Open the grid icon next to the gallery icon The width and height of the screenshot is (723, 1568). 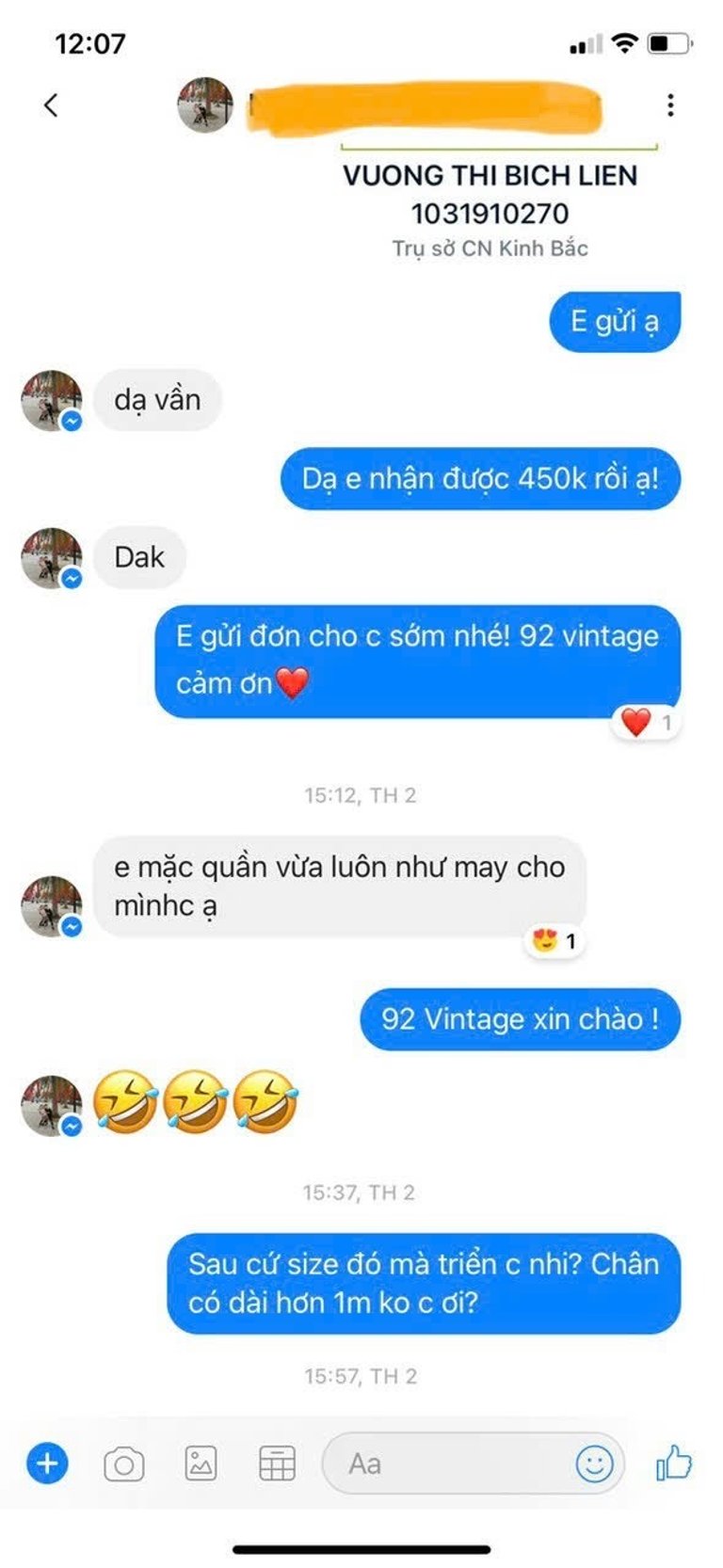click(277, 1464)
